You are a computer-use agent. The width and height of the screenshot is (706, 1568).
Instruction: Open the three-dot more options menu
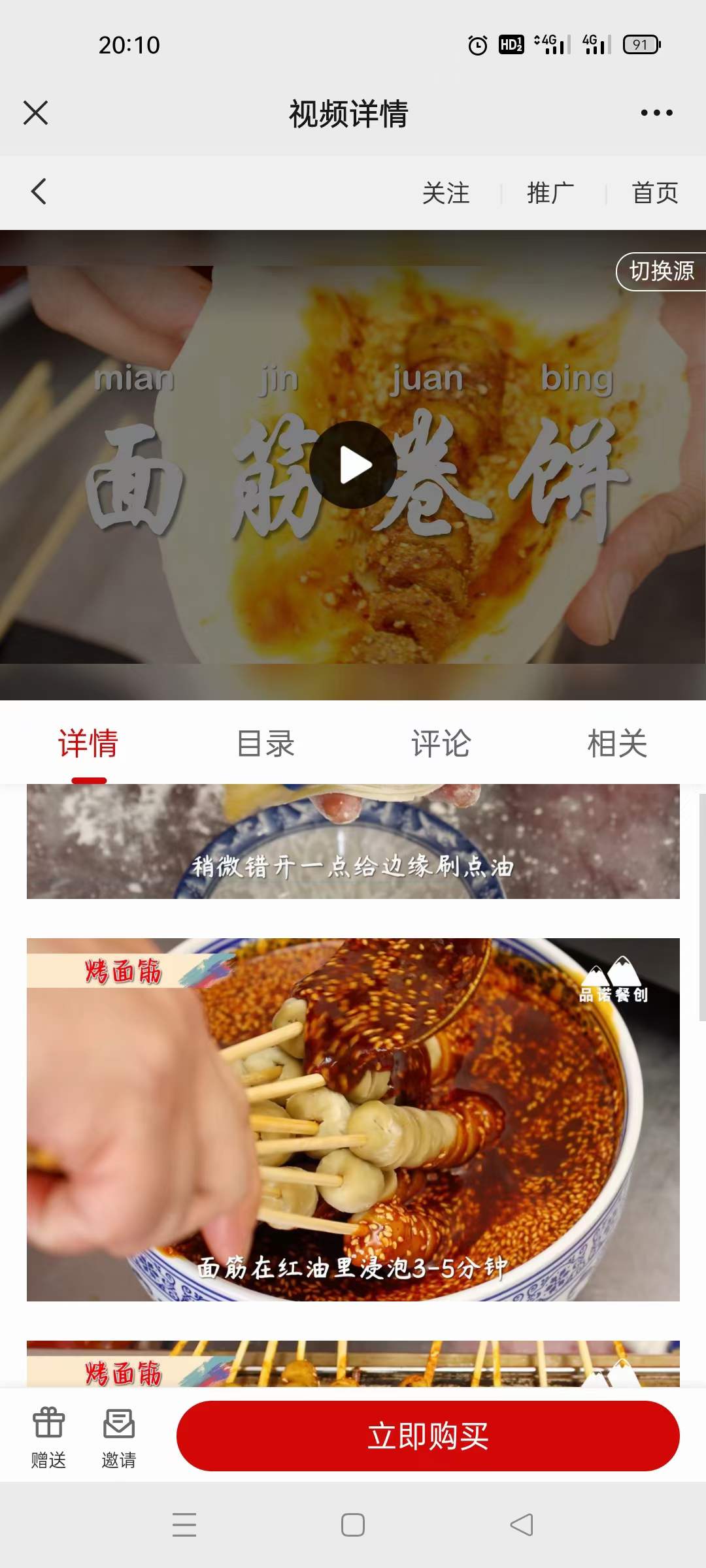coord(657,112)
